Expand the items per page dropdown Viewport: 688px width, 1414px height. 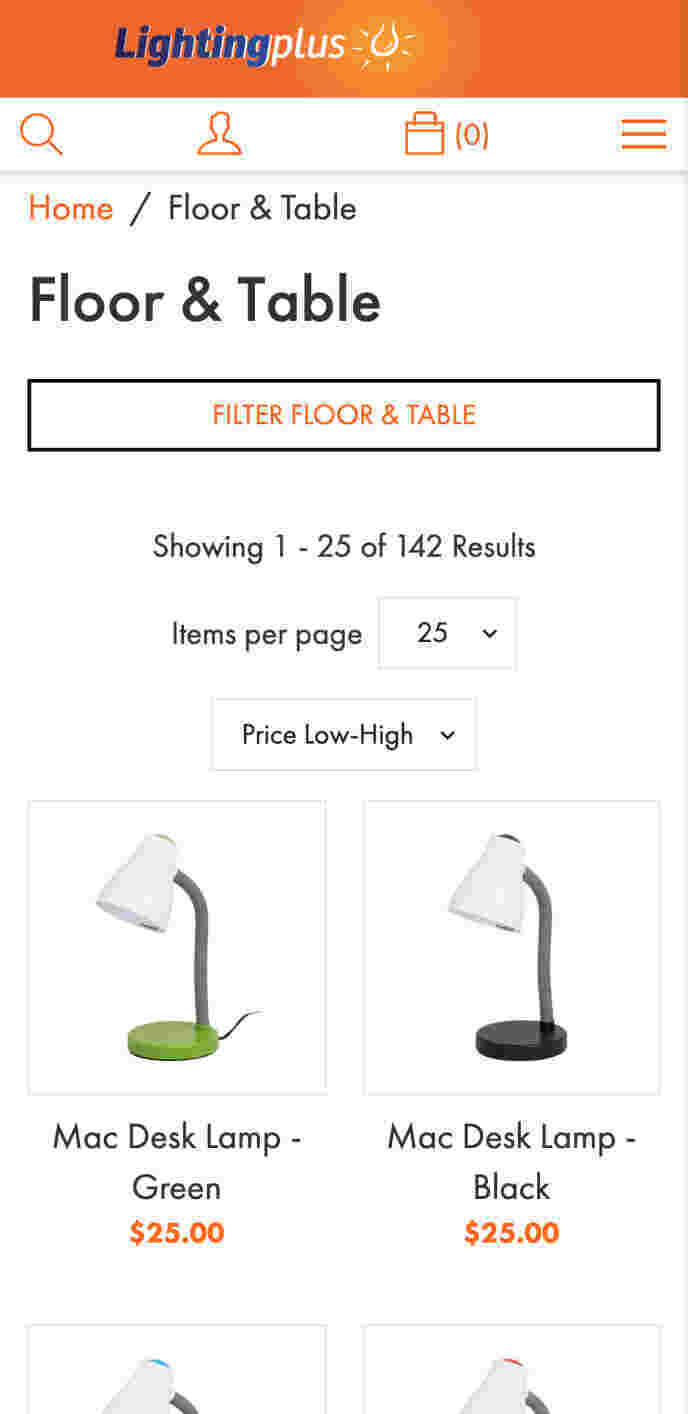click(x=447, y=633)
